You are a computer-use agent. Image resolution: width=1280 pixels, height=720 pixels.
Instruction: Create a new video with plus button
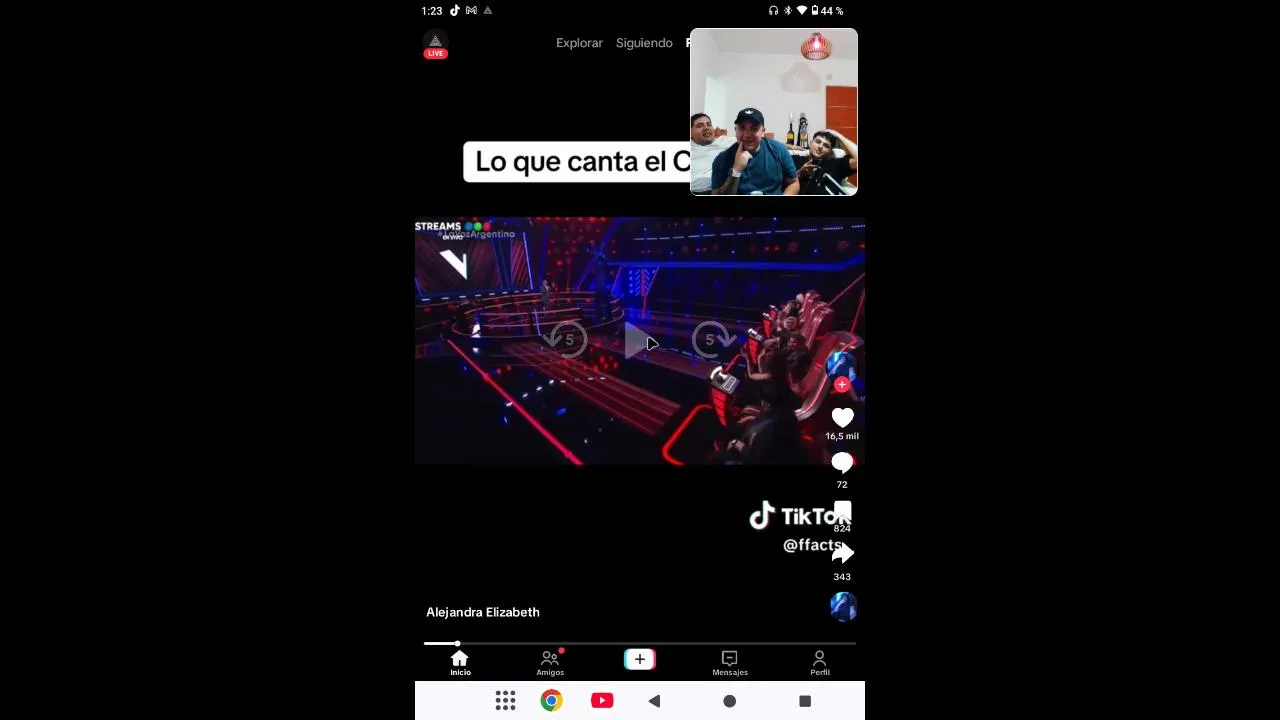point(640,659)
